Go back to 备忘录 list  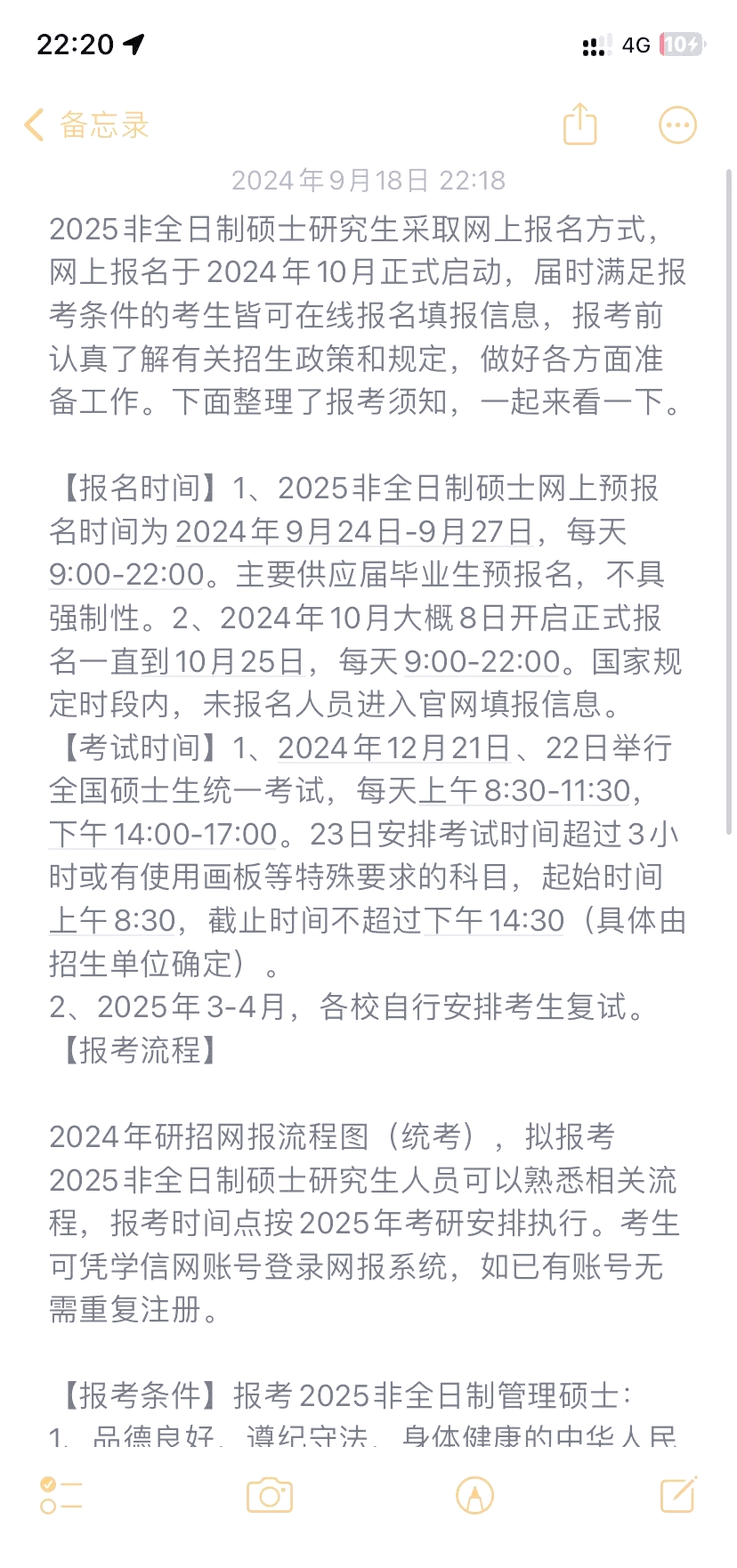[x=86, y=125]
